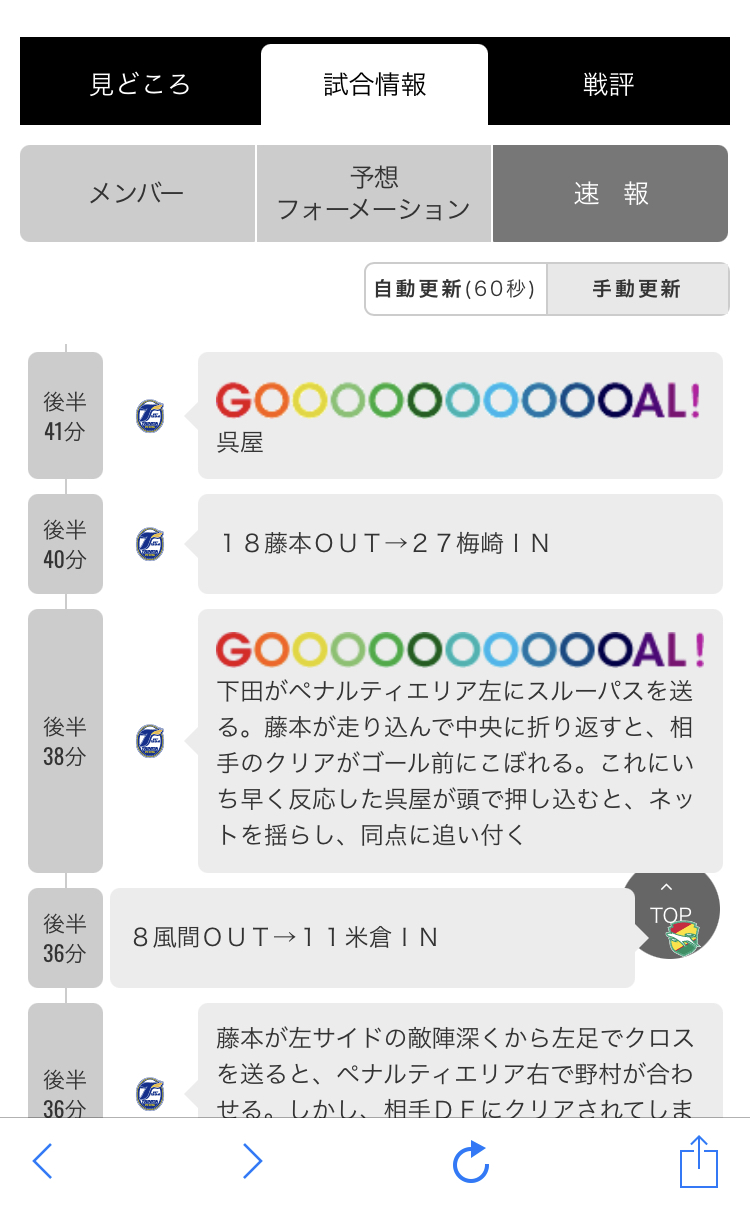Reload the current page

pos(470,1161)
